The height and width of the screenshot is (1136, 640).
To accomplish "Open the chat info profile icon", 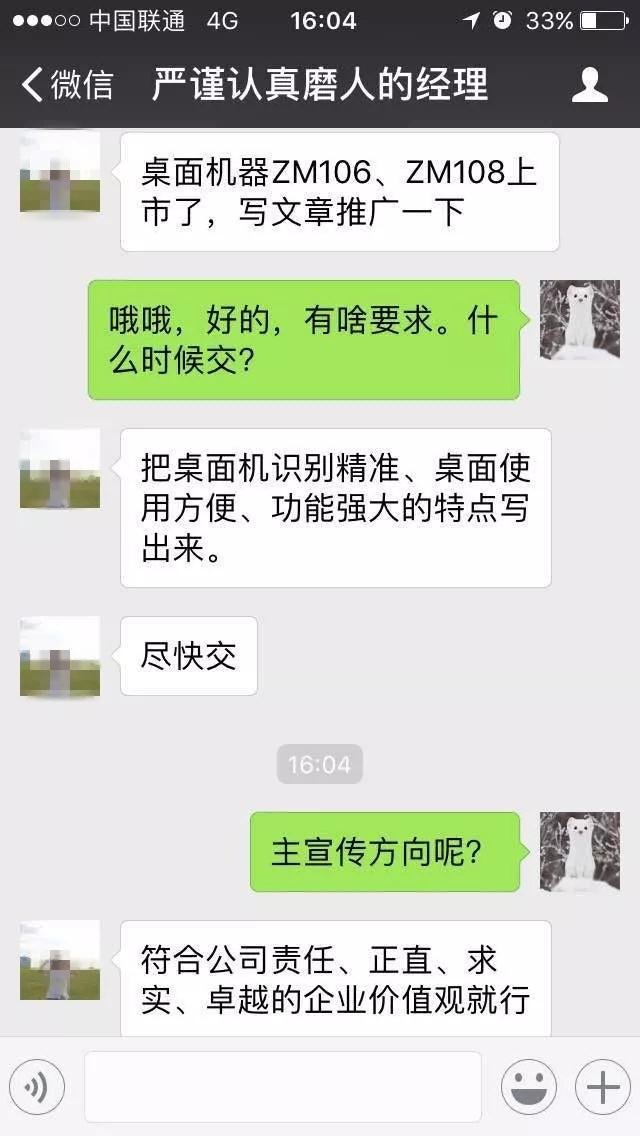I will pos(589,85).
